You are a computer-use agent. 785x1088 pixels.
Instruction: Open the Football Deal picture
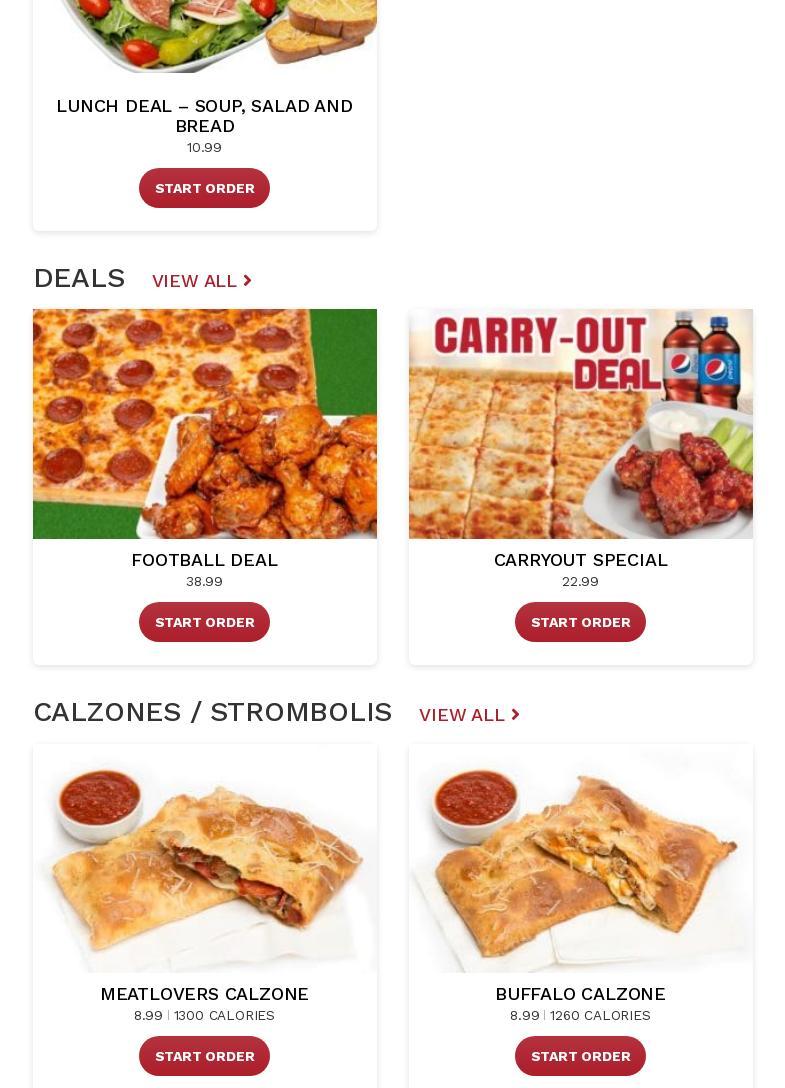click(204, 424)
